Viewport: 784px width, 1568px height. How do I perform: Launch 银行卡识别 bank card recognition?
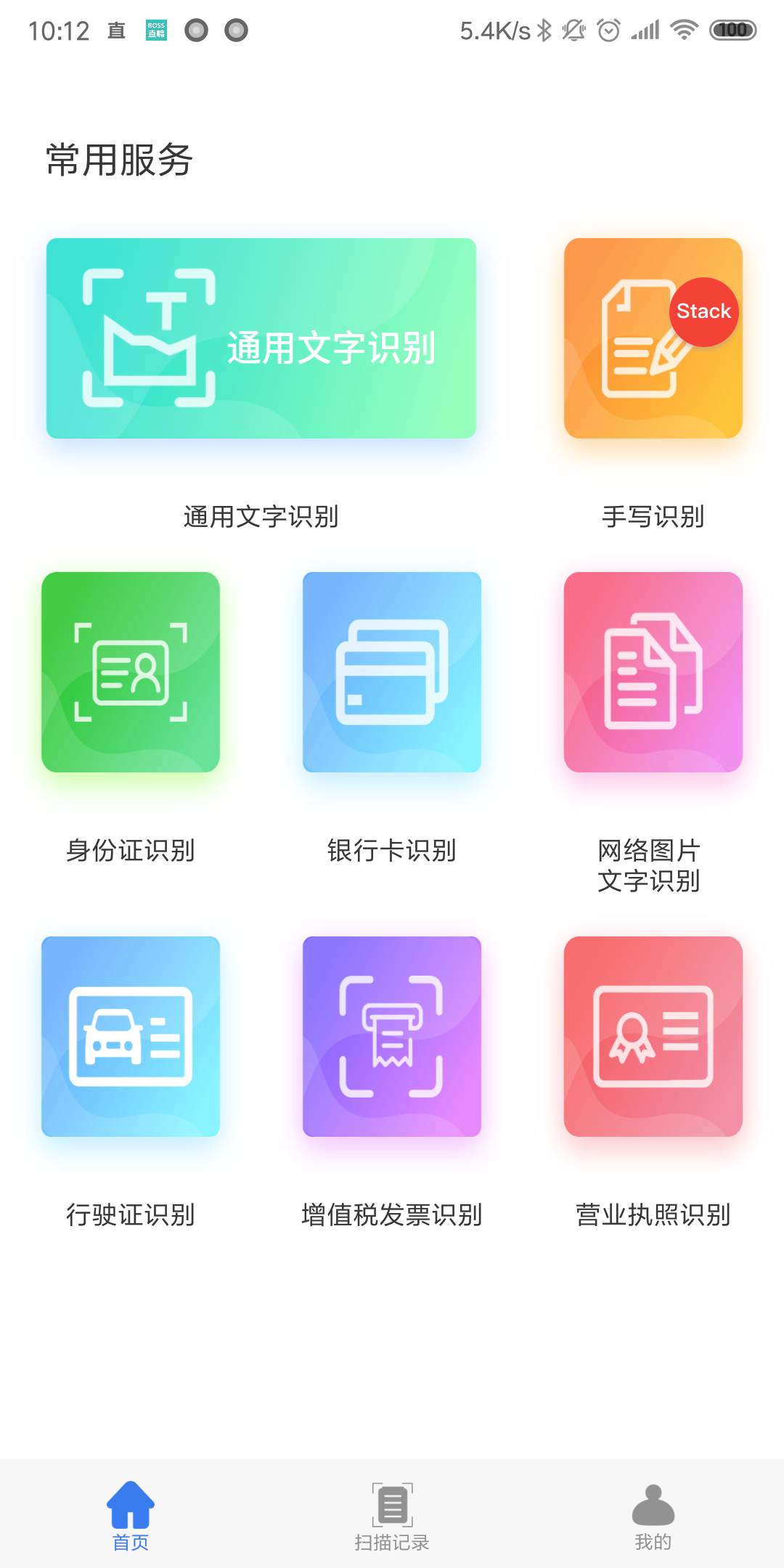click(392, 672)
